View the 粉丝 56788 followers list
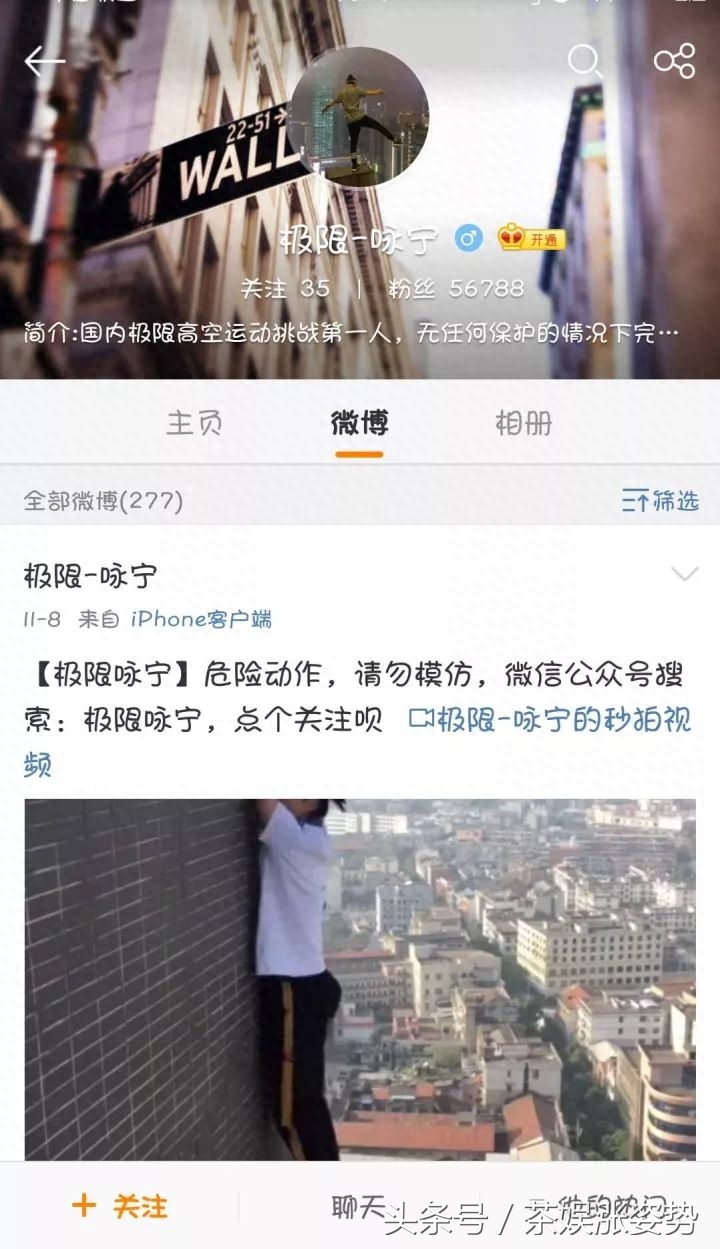This screenshot has height=1249, width=720. [x=456, y=289]
